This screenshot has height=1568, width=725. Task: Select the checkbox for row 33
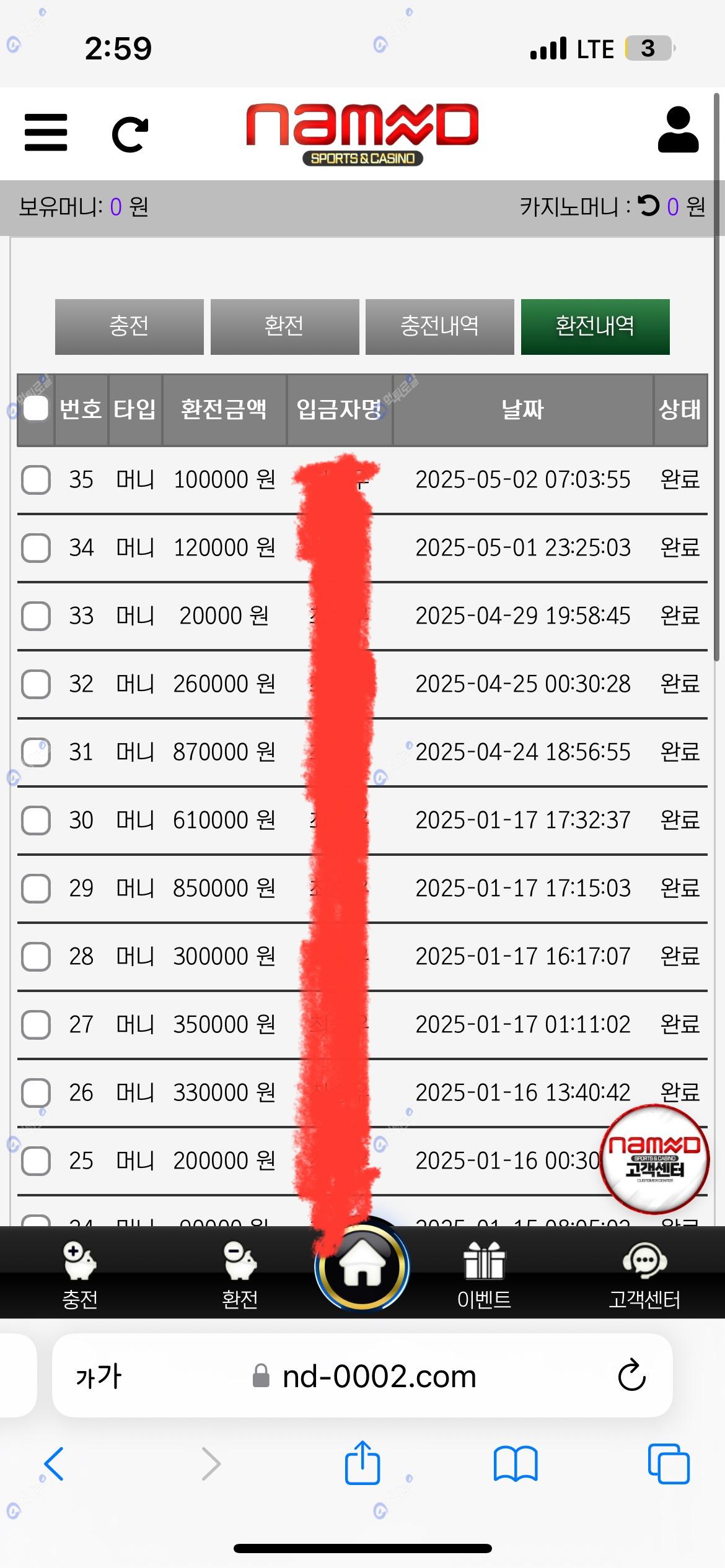point(36,616)
